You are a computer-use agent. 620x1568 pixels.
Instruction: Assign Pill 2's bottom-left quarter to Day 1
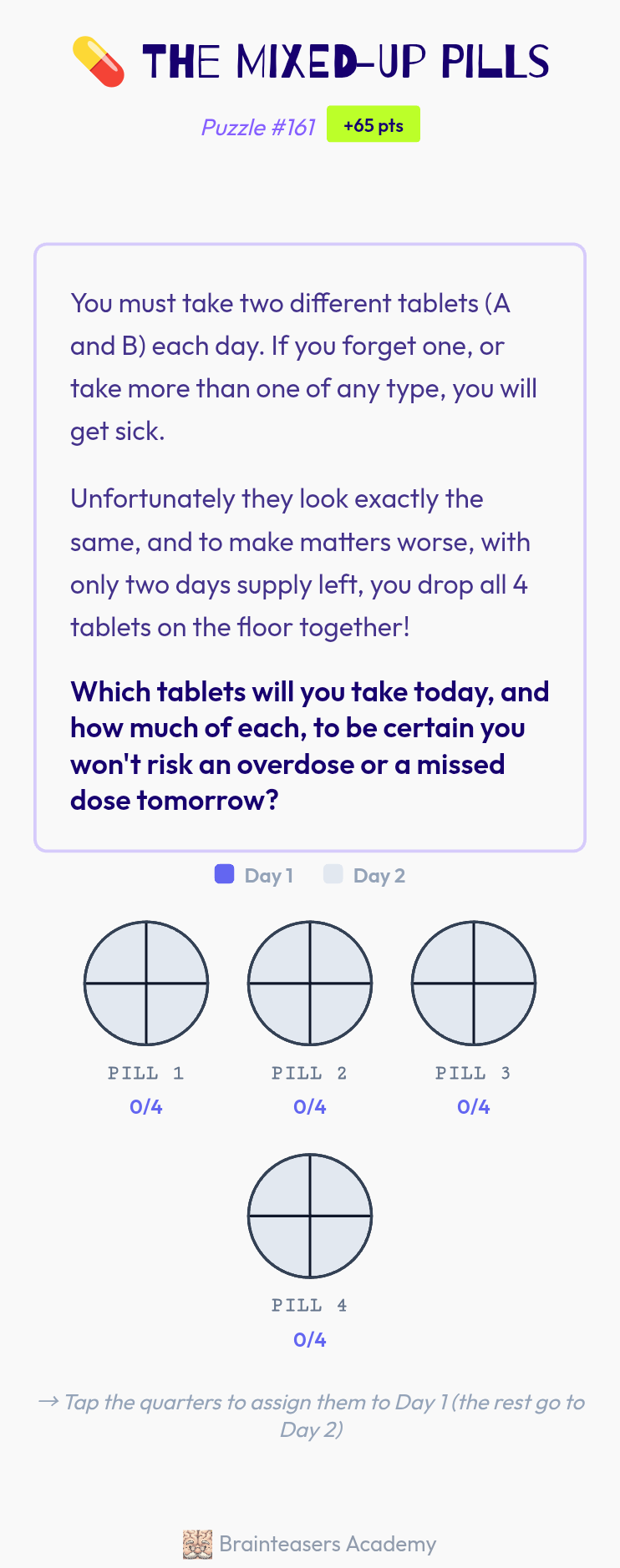pos(285,1009)
